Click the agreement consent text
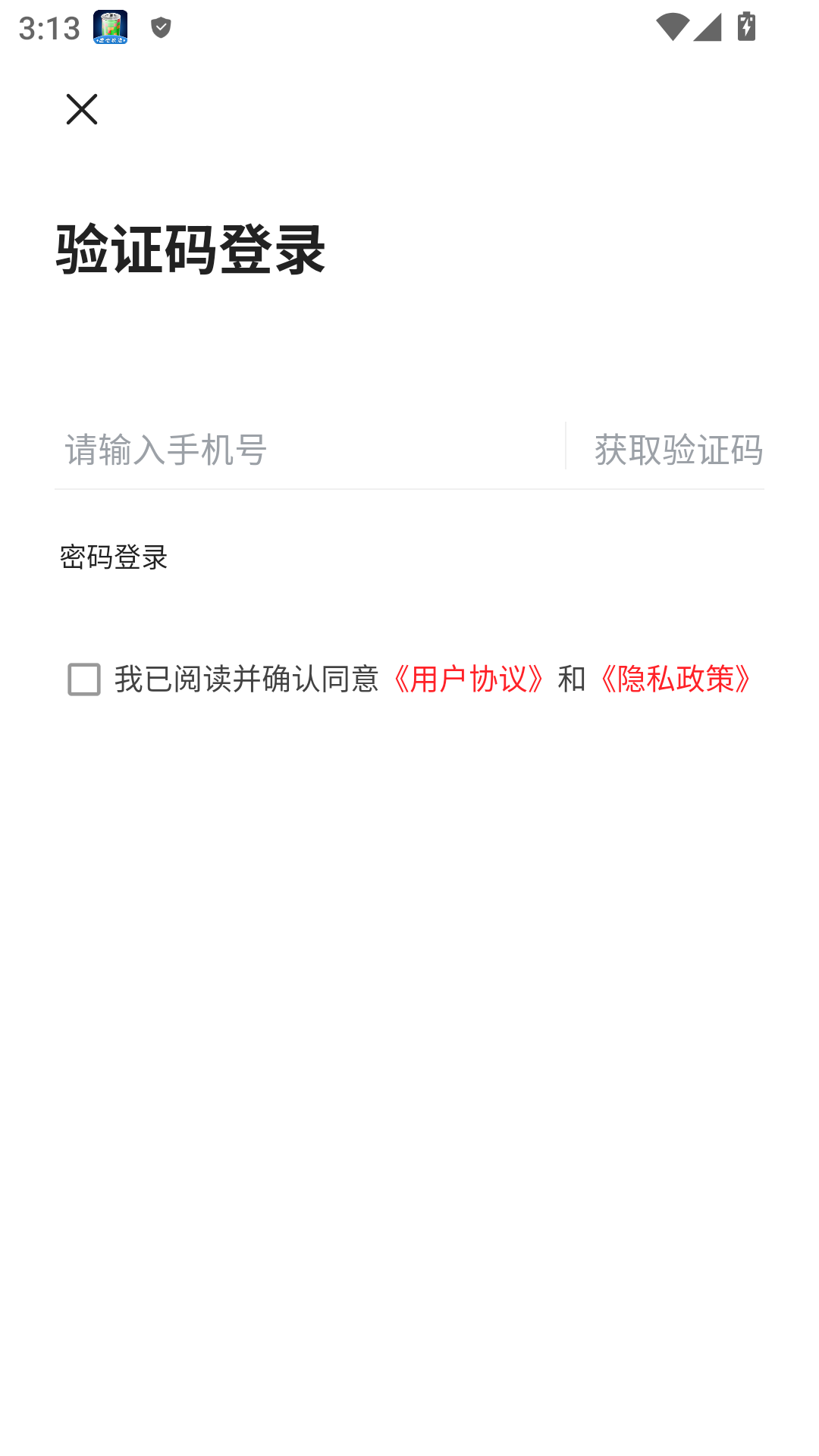 (x=246, y=681)
